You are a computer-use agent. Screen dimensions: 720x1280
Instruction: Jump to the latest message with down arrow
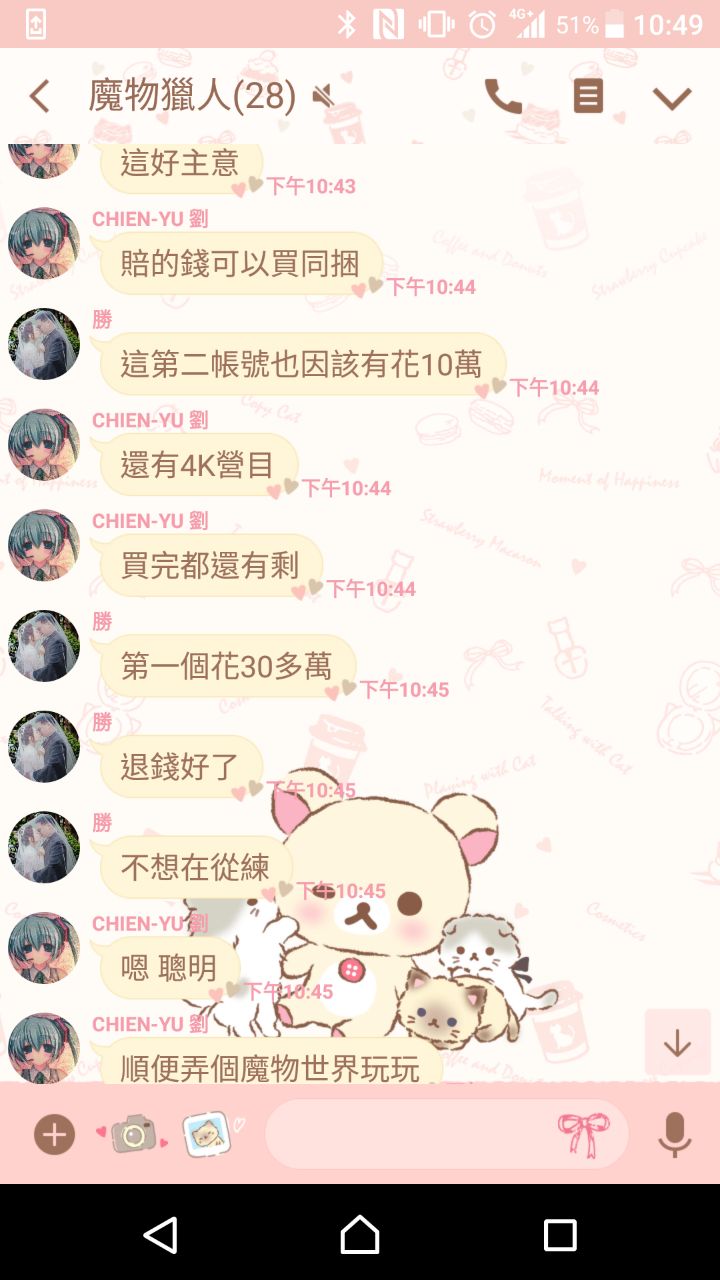[677, 1043]
